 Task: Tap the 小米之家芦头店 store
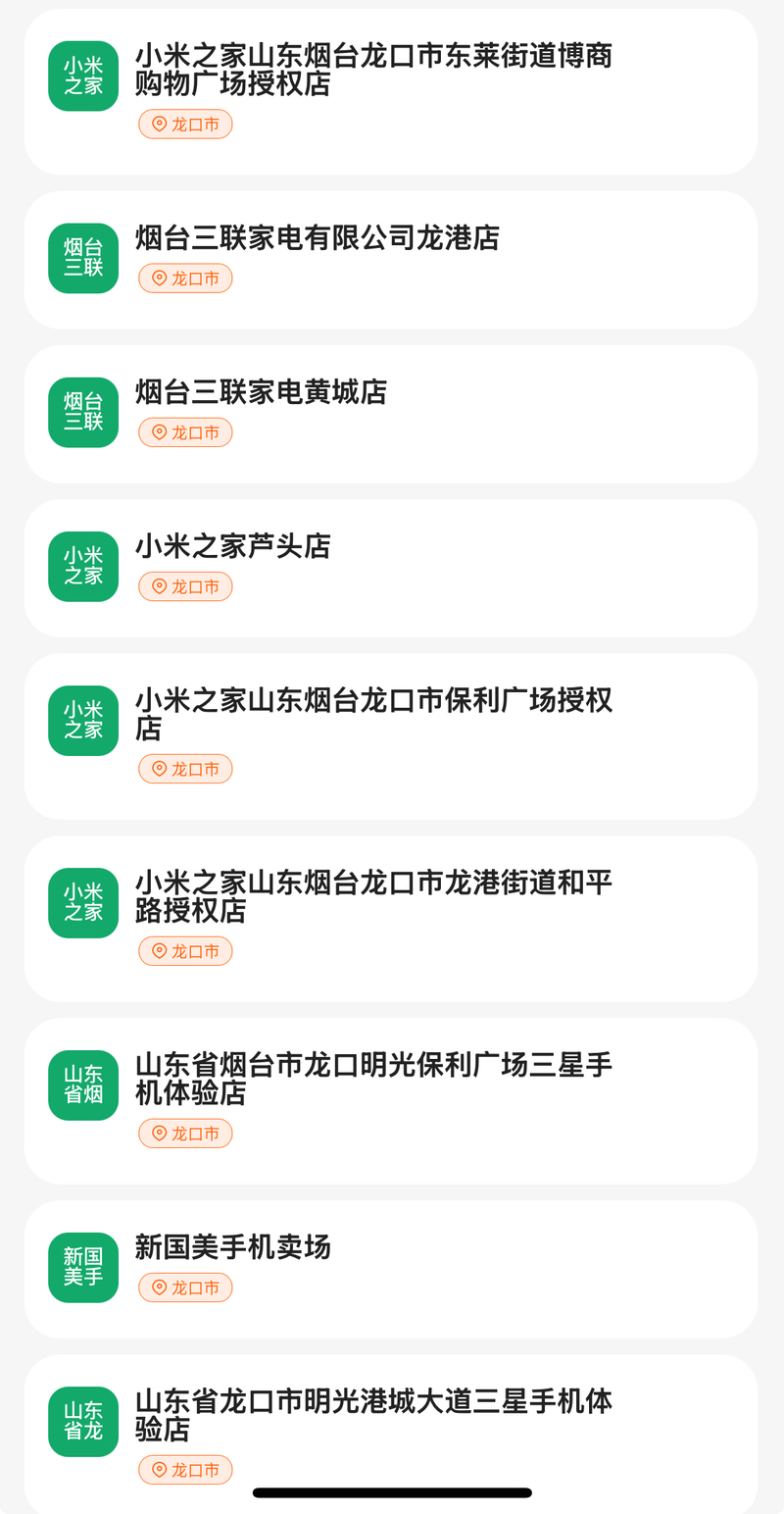pyautogui.click(x=233, y=546)
